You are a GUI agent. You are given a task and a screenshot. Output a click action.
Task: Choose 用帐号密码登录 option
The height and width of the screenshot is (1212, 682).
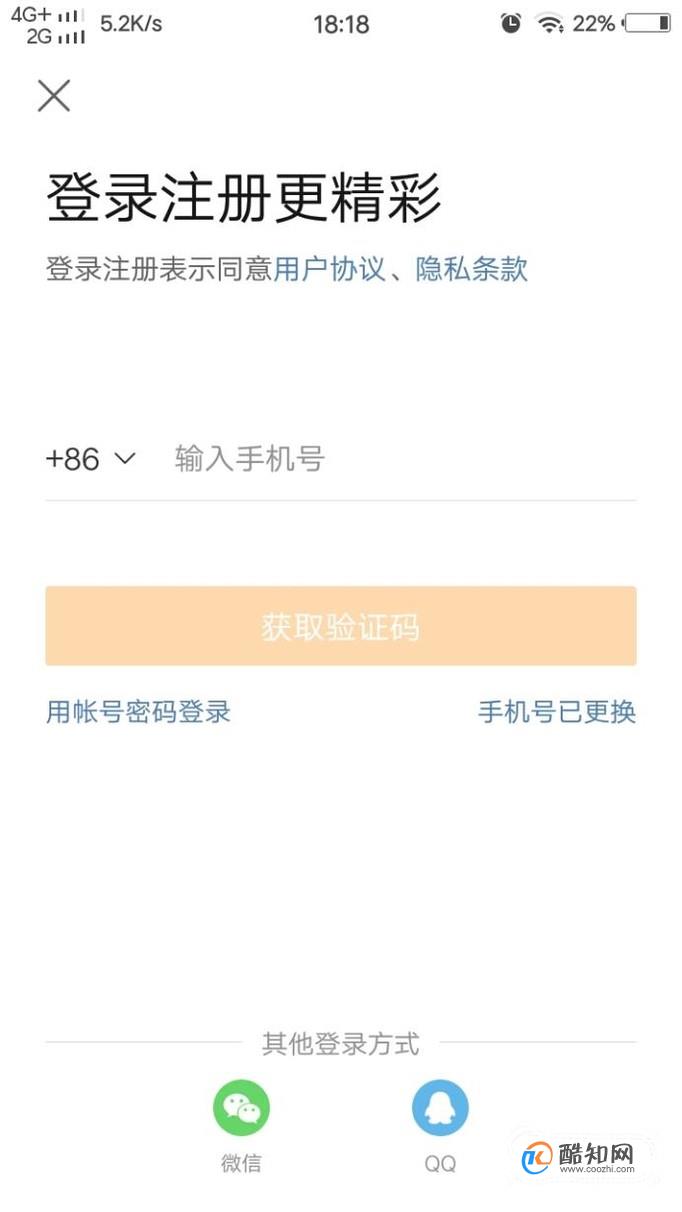(138, 712)
